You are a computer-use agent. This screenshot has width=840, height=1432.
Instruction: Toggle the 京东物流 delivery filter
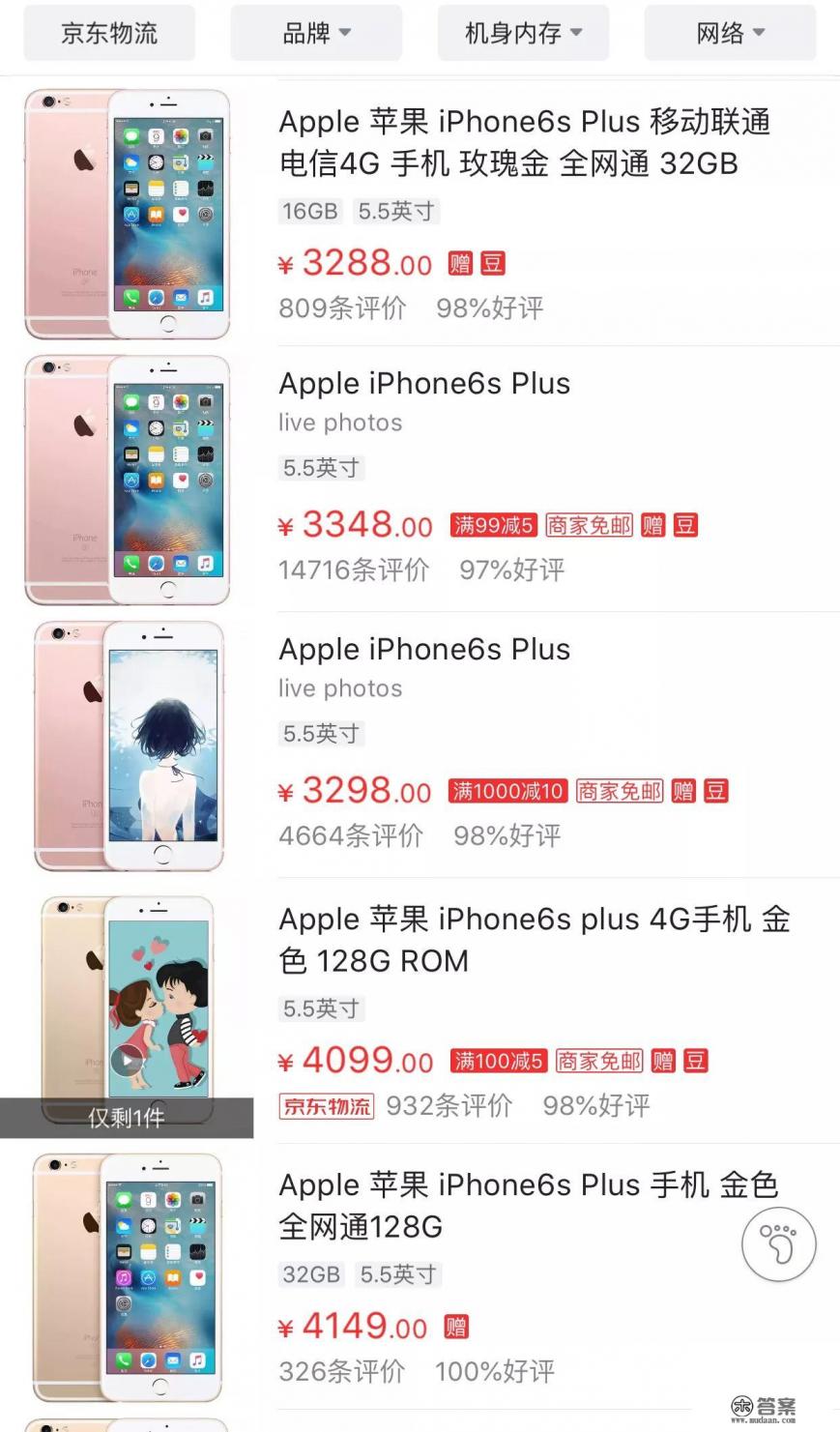(108, 33)
